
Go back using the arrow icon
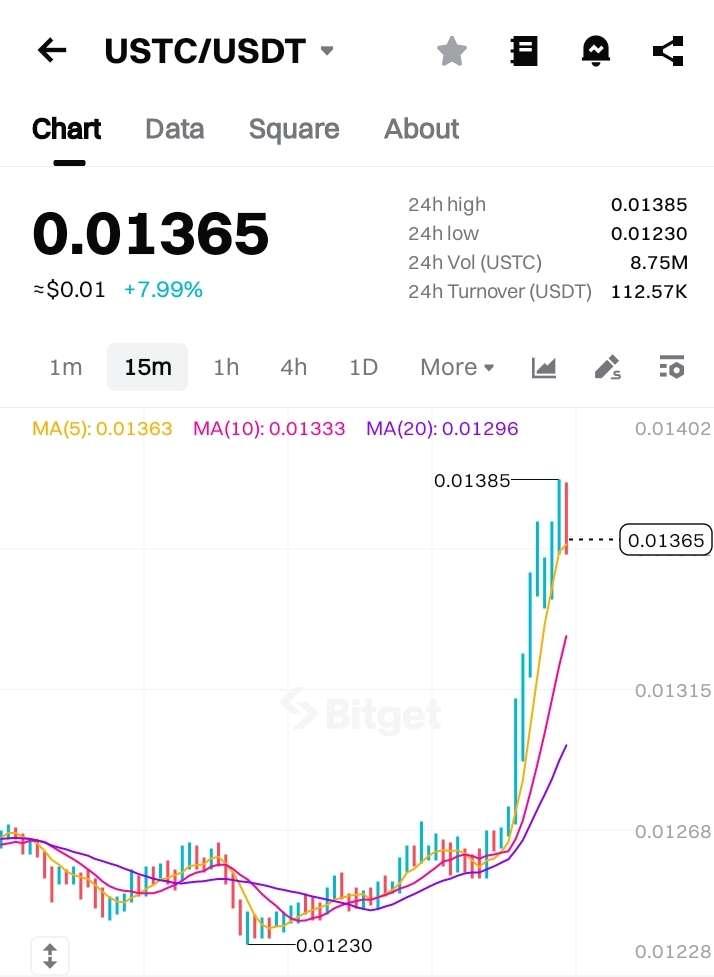[51, 51]
